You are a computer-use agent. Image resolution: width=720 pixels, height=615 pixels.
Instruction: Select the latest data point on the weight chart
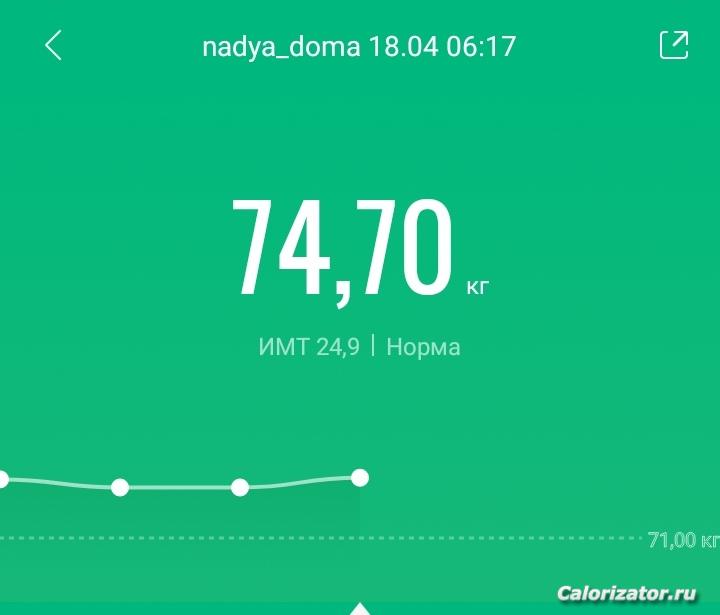(360, 478)
